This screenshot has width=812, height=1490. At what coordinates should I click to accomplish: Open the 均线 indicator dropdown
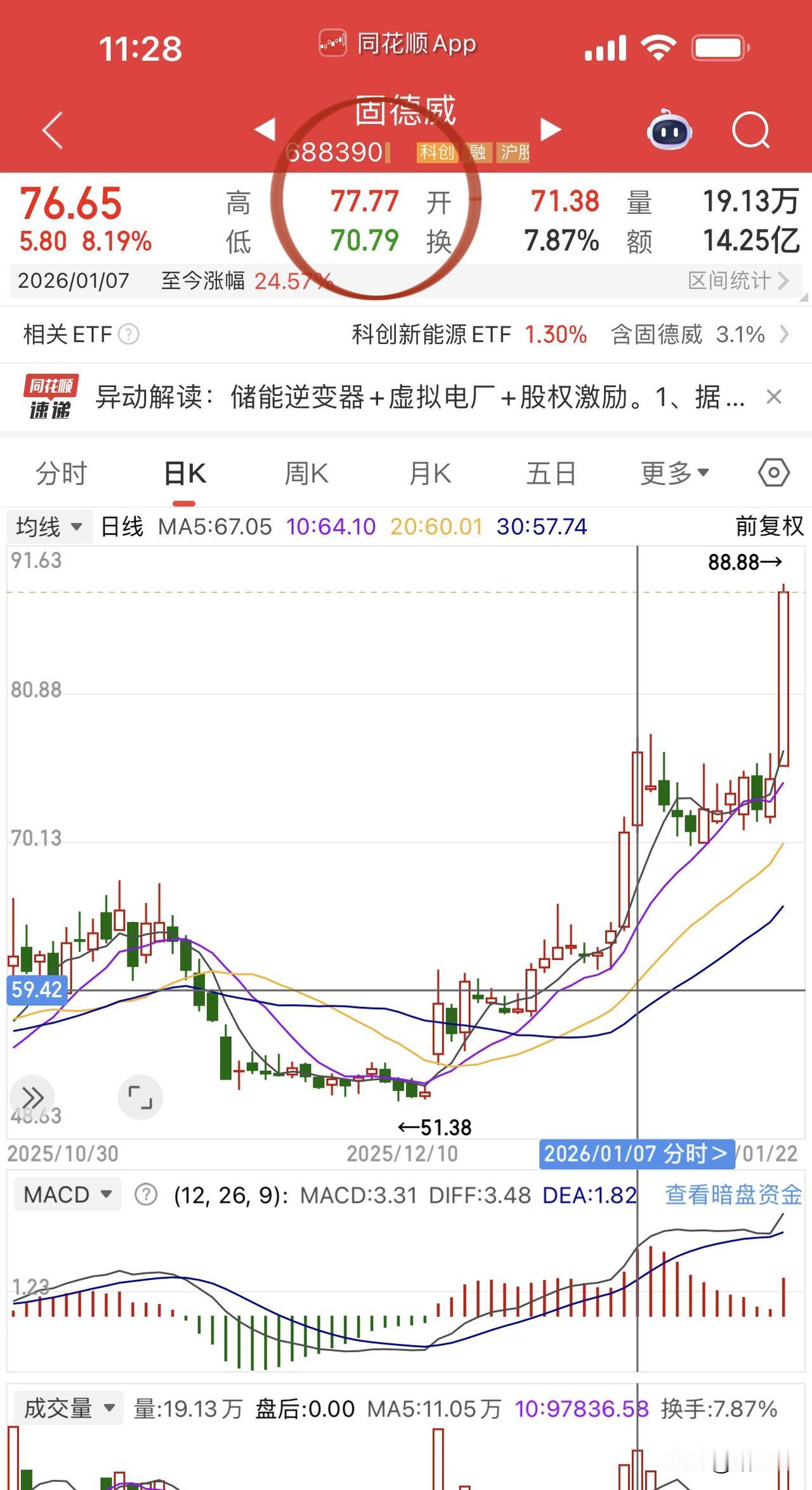tap(49, 527)
